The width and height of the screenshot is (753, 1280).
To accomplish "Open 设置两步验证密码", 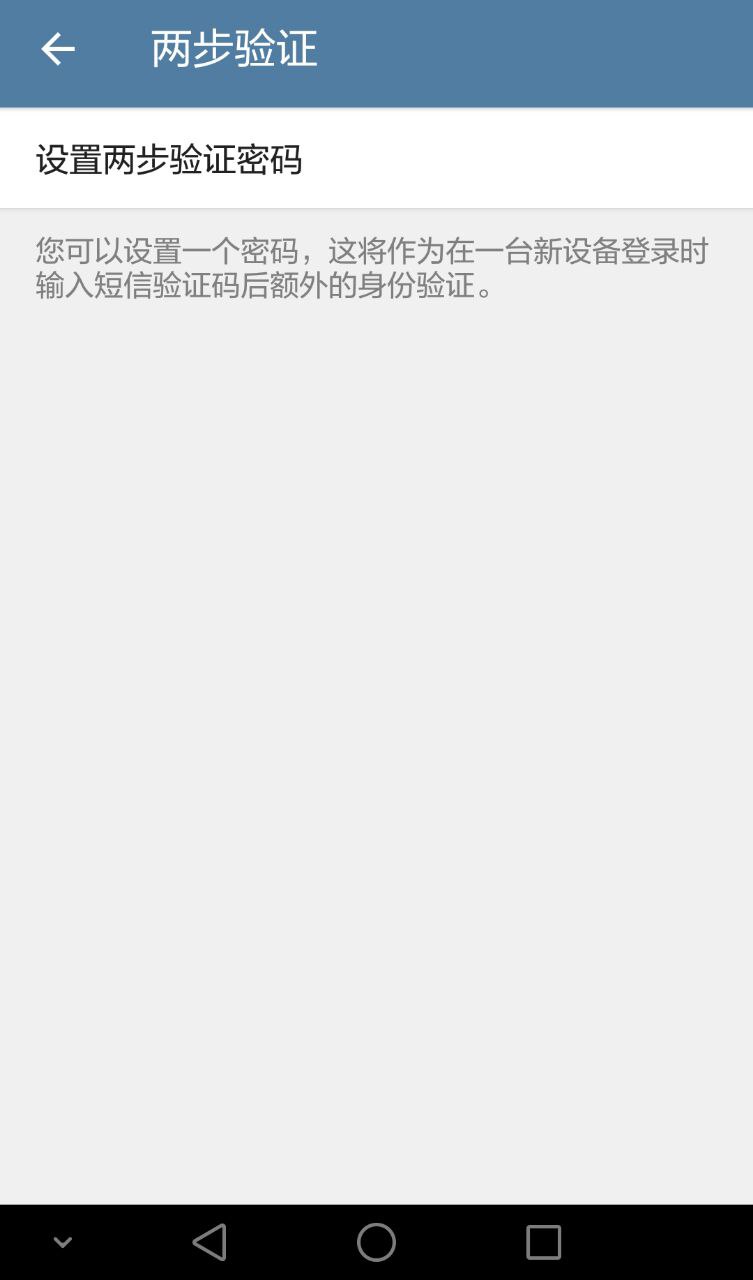I will 376,159.
